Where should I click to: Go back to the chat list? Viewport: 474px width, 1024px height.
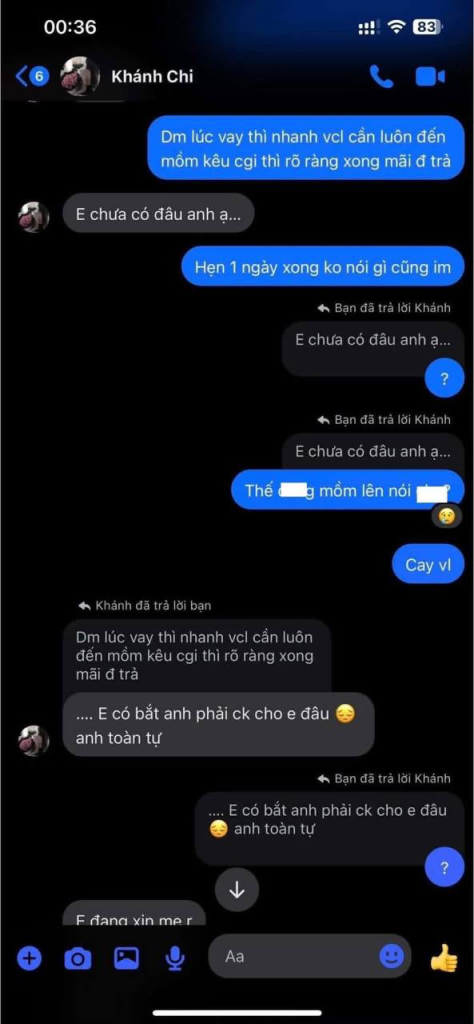[32, 76]
